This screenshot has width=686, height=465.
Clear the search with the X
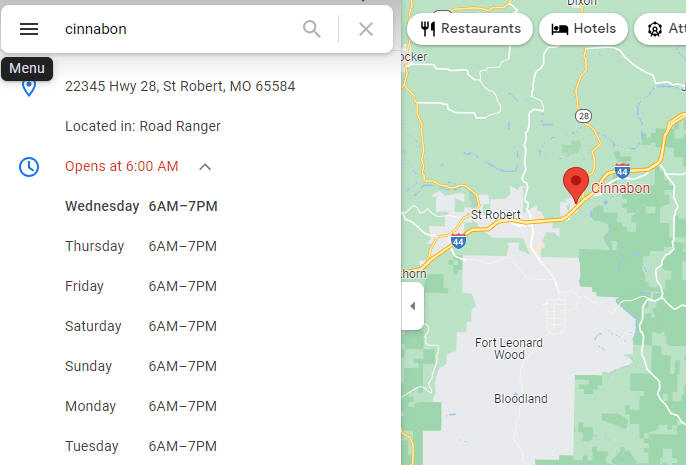(x=366, y=29)
